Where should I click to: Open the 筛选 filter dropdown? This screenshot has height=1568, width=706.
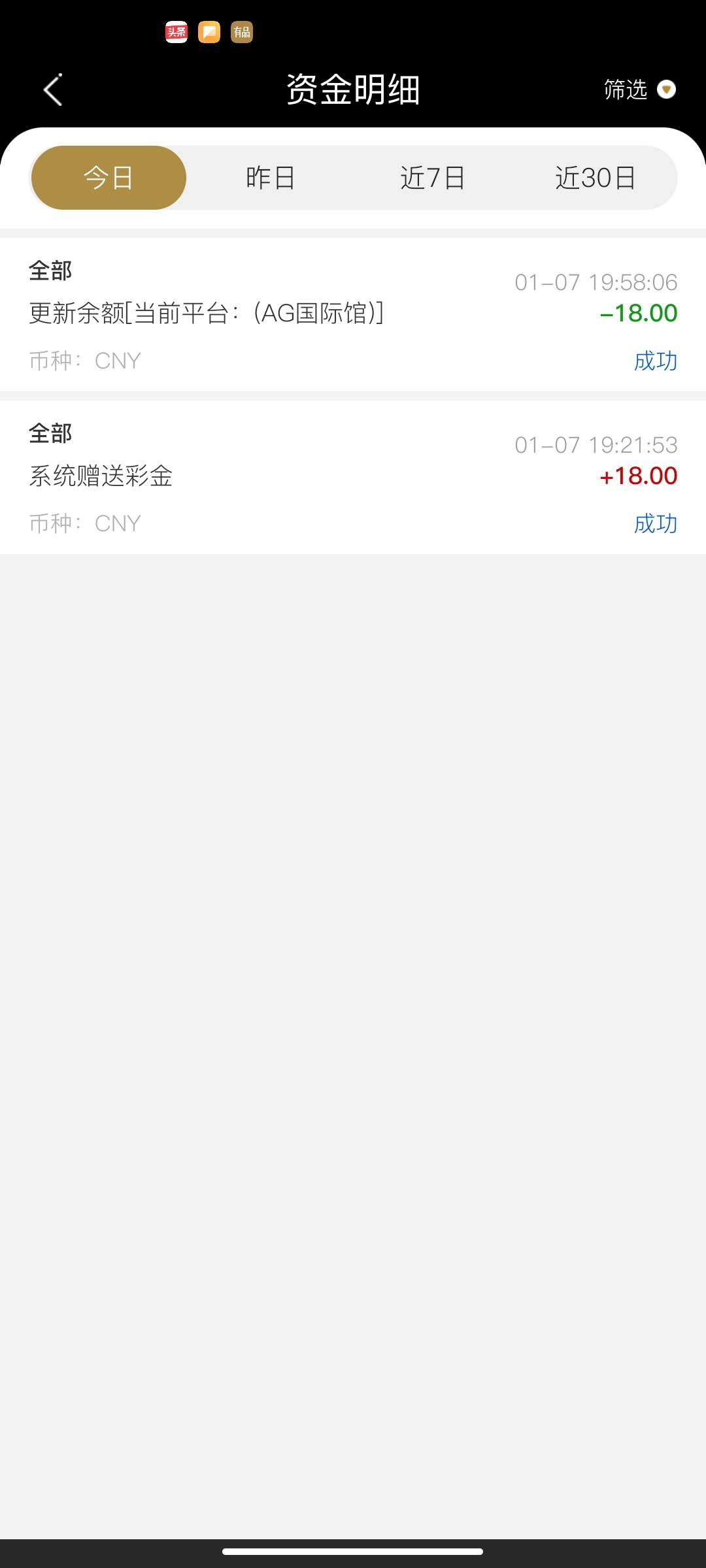639,90
